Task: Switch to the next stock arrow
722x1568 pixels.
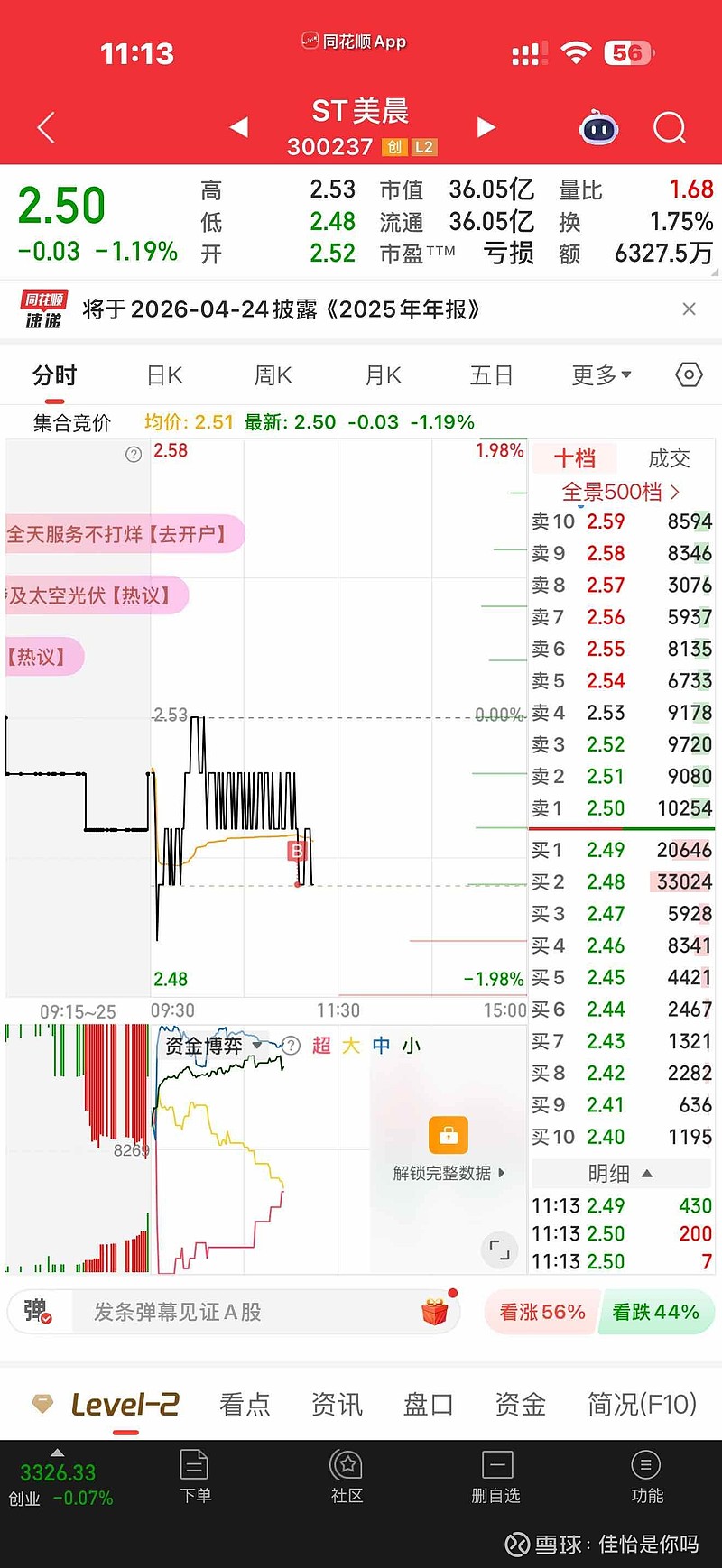Action: 486,127
